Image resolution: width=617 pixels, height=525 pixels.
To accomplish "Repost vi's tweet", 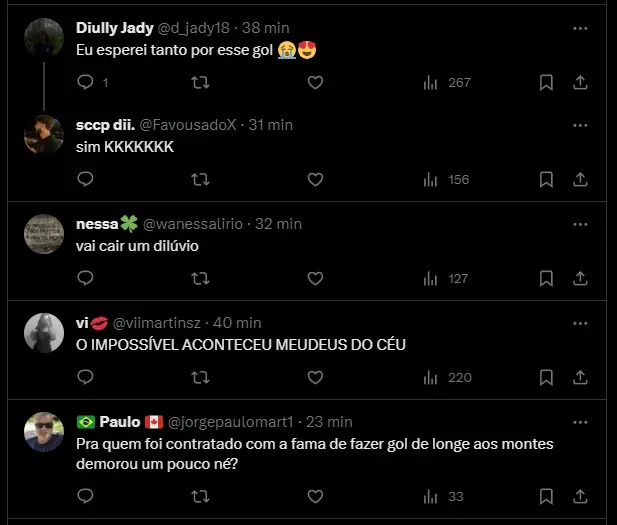I will tap(200, 377).
